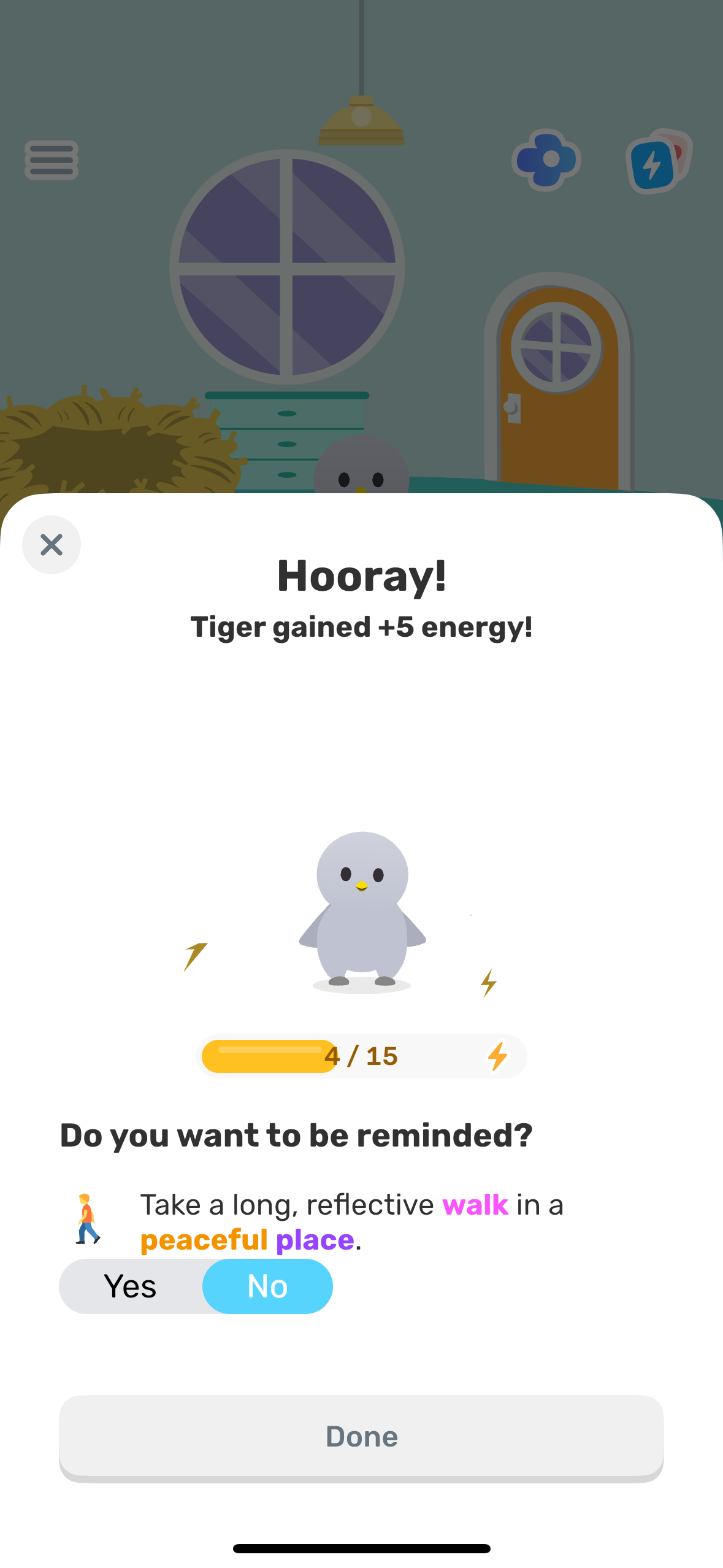Open the hamburger side menu

tap(52, 159)
